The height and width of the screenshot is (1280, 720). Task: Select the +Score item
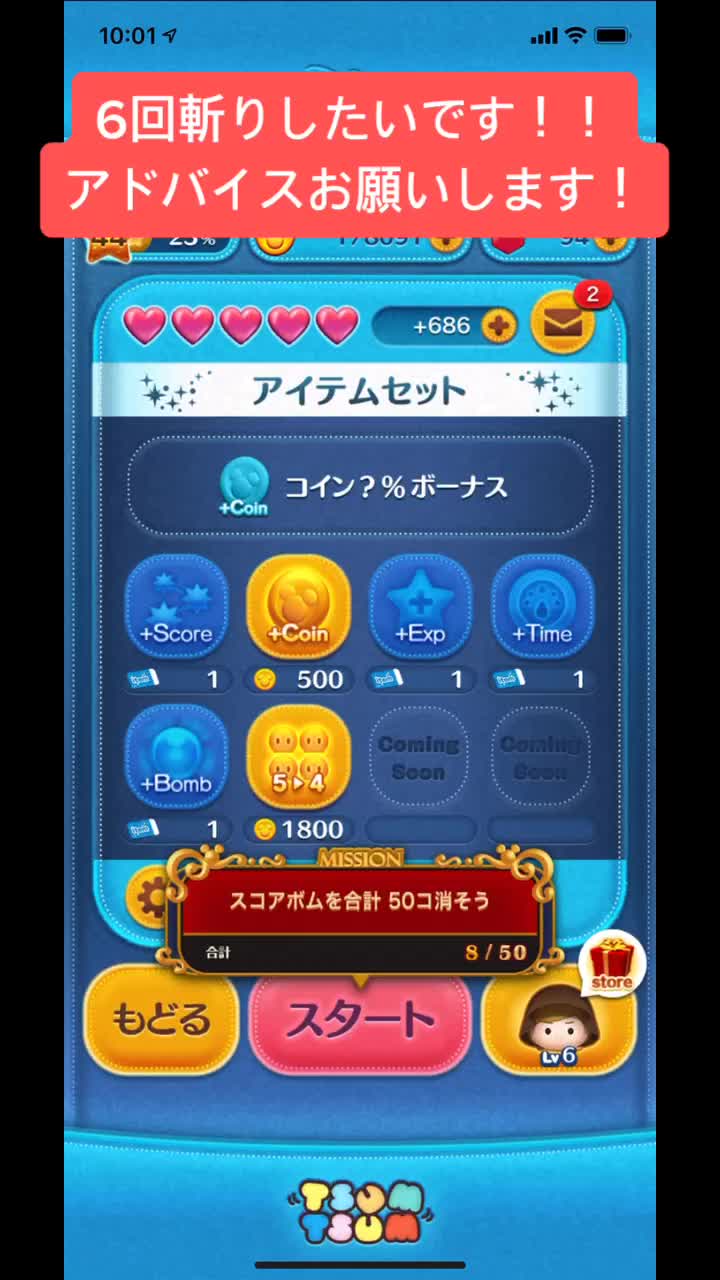pyautogui.click(x=177, y=607)
